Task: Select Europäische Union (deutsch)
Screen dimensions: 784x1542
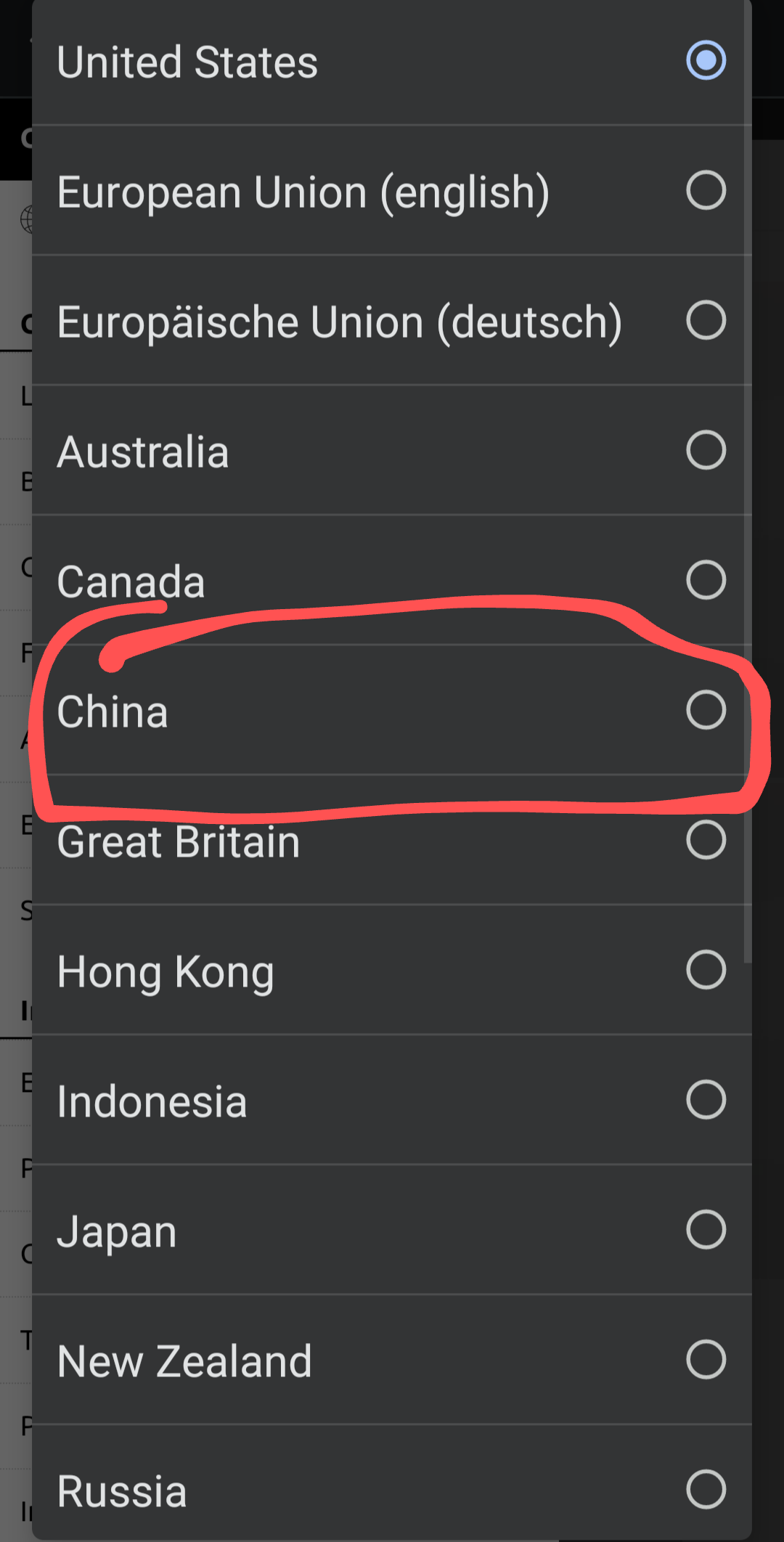Action: pos(392,321)
